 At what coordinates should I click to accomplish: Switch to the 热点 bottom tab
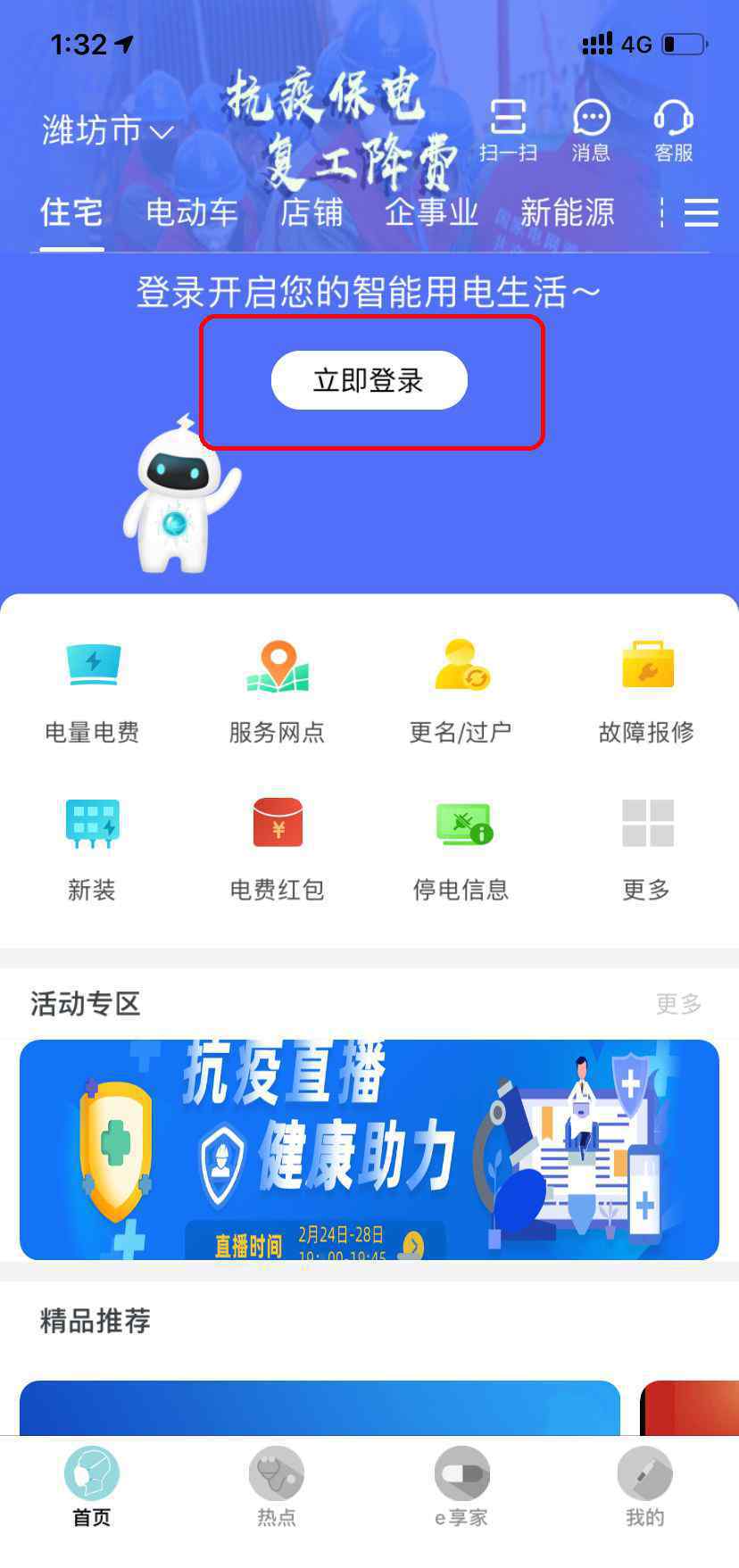[x=277, y=1488]
